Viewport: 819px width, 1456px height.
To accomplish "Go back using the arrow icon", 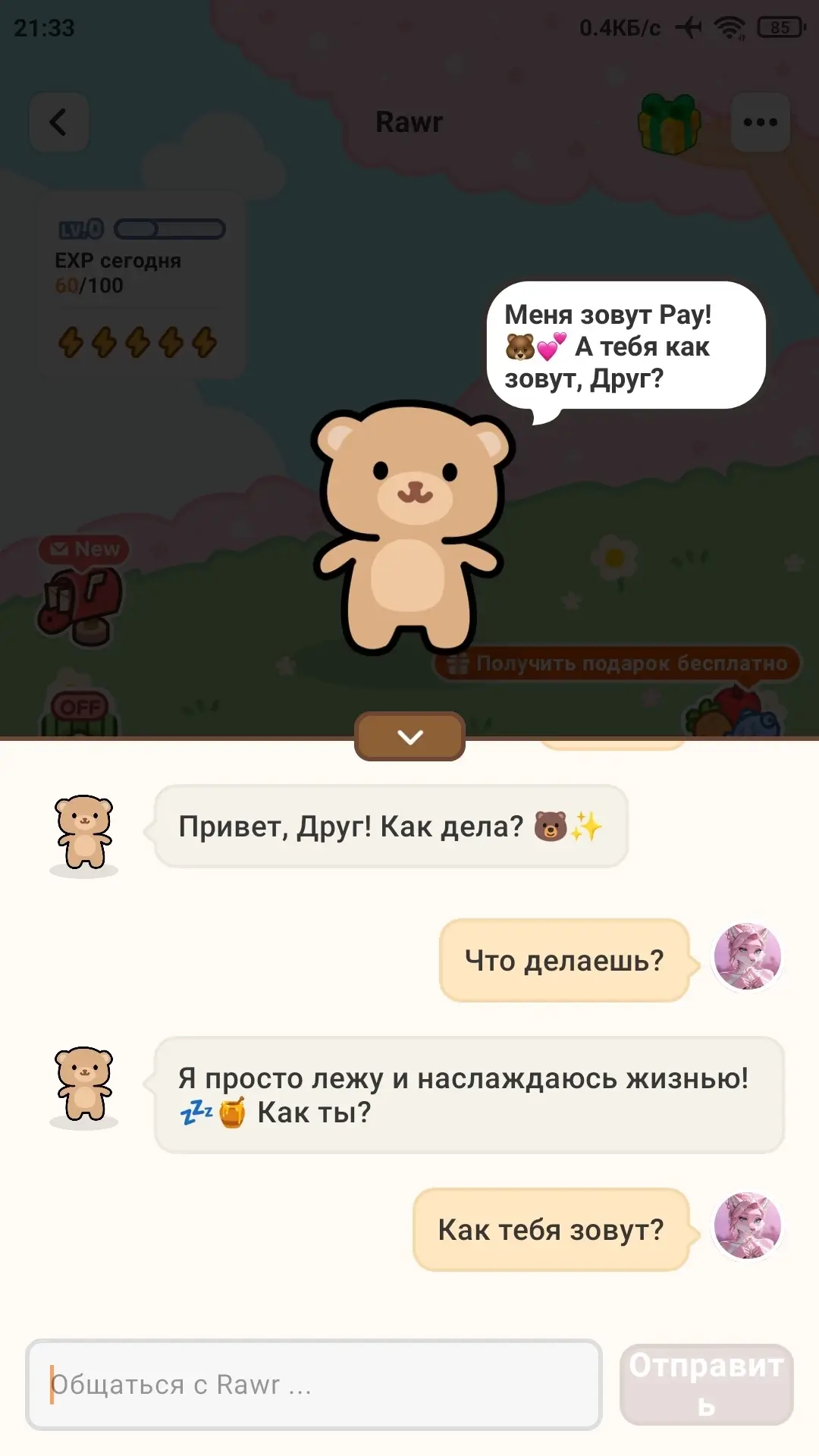I will [x=59, y=122].
